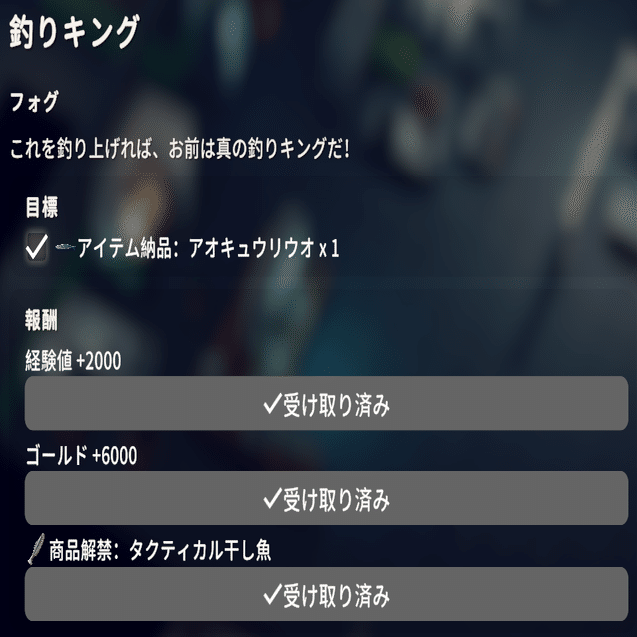
Task: Tap 受け取り済み button under 経験値 +2000
Action: [326, 404]
